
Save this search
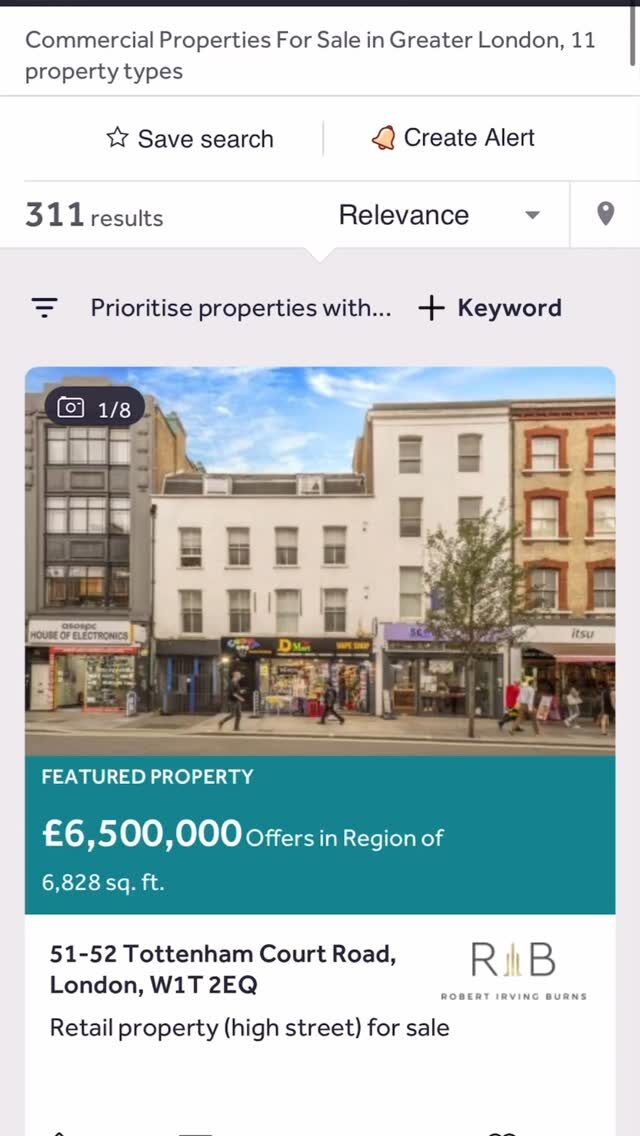tap(190, 139)
